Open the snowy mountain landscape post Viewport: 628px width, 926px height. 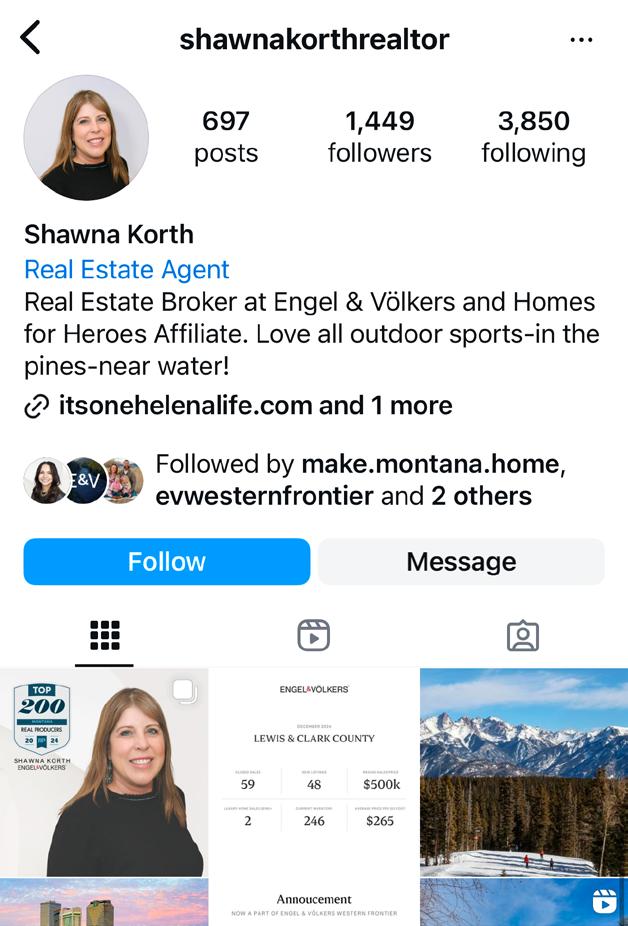tap(523, 772)
